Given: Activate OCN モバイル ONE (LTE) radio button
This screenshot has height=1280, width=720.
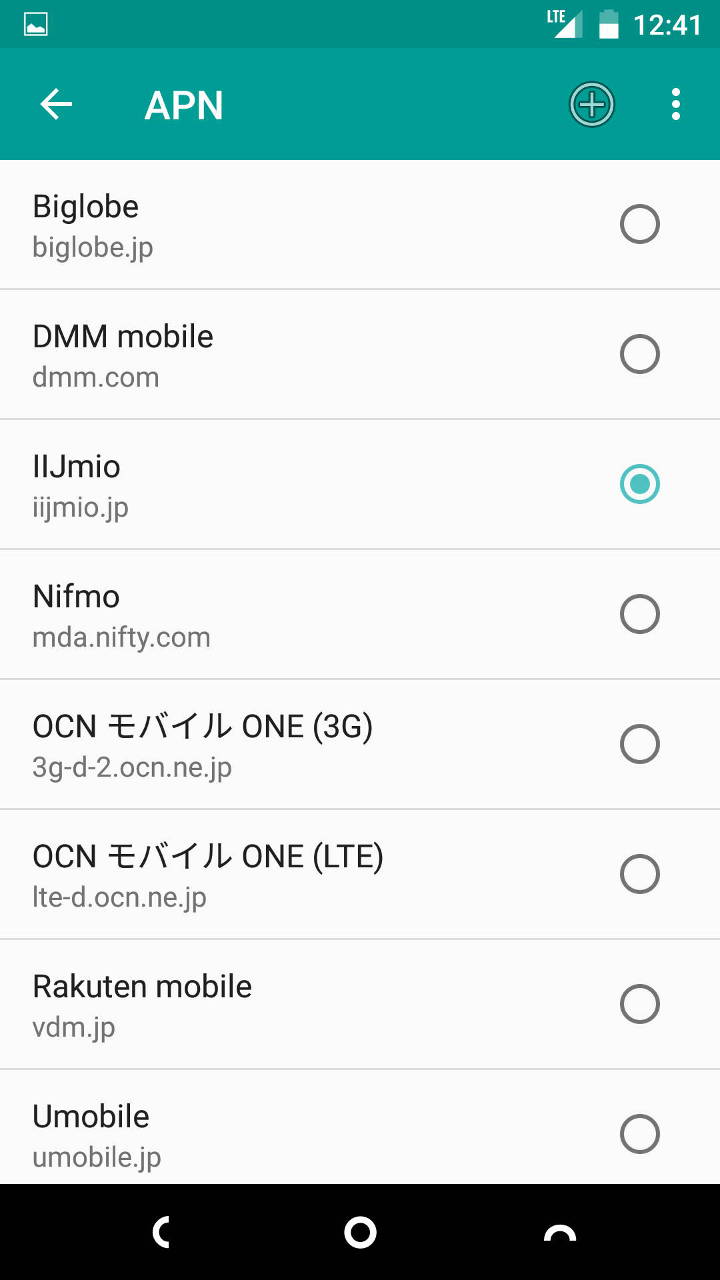Looking at the screenshot, I should pos(640,874).
